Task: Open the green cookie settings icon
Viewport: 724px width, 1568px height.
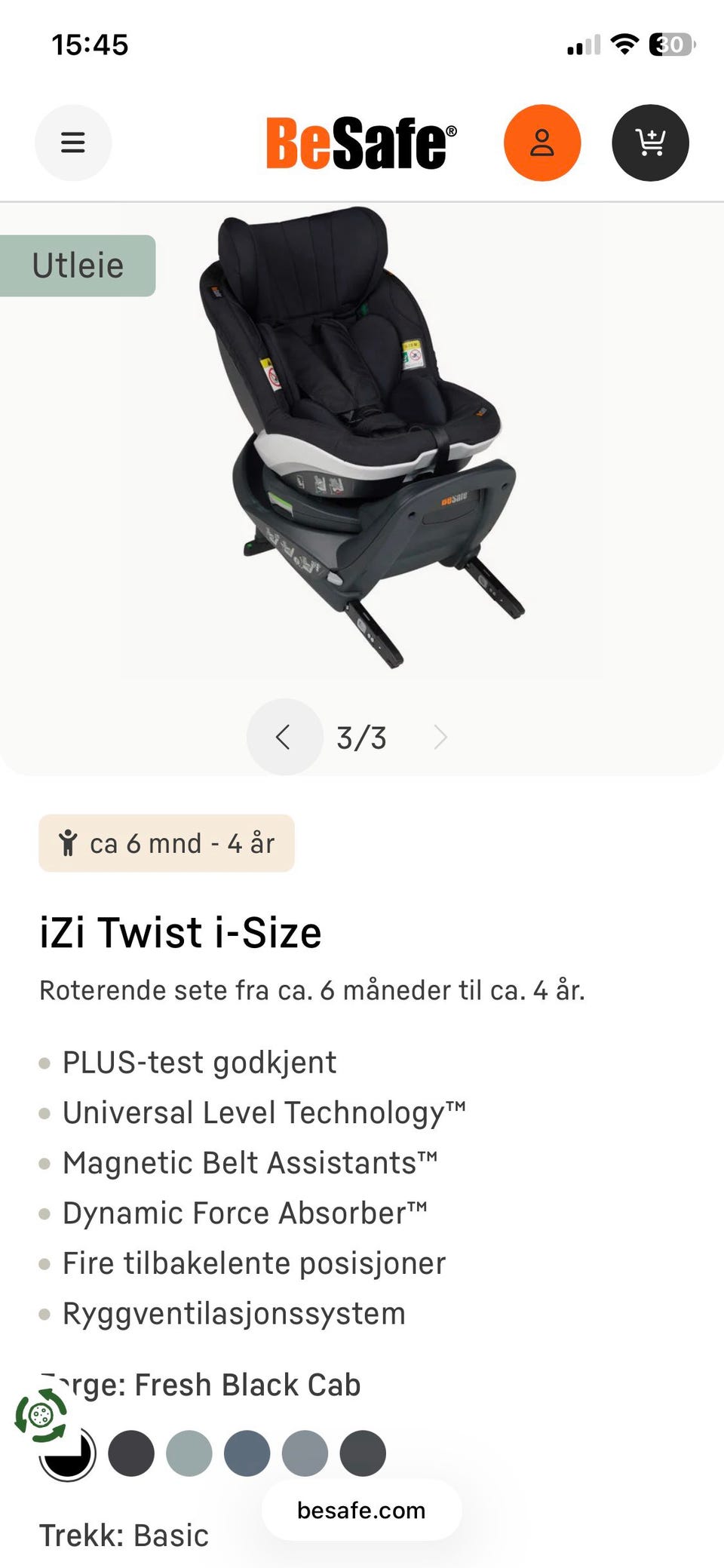Action: click(x=41, y=1415)
